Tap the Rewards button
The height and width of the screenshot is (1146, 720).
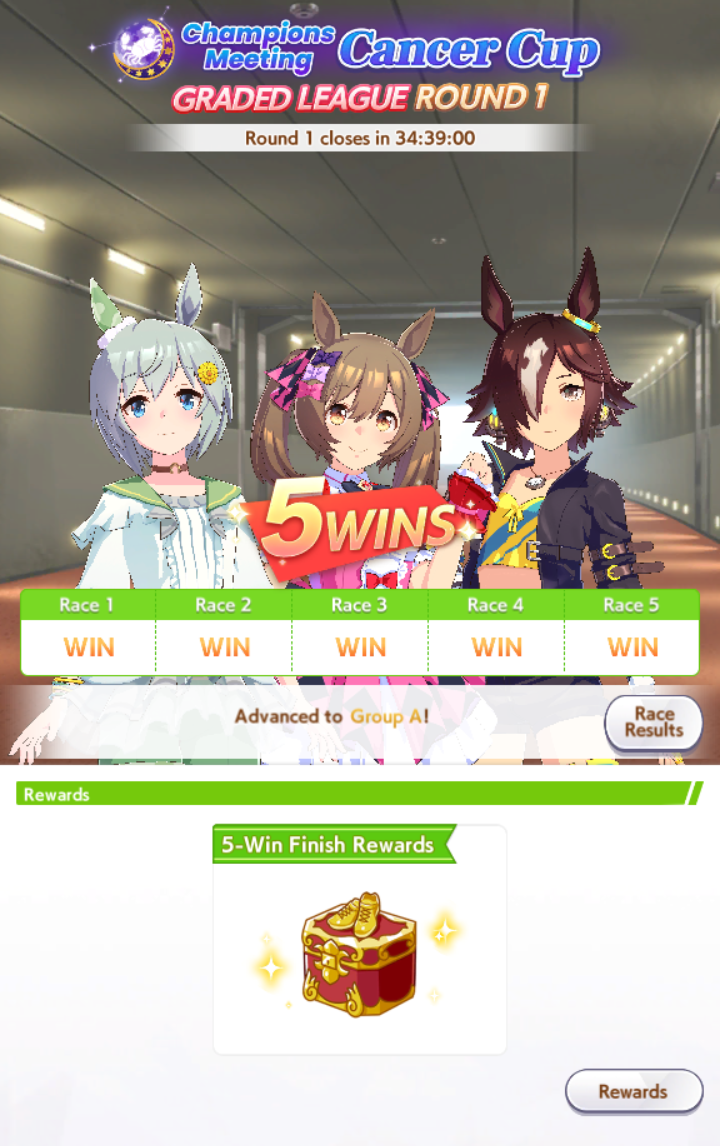632,1091
